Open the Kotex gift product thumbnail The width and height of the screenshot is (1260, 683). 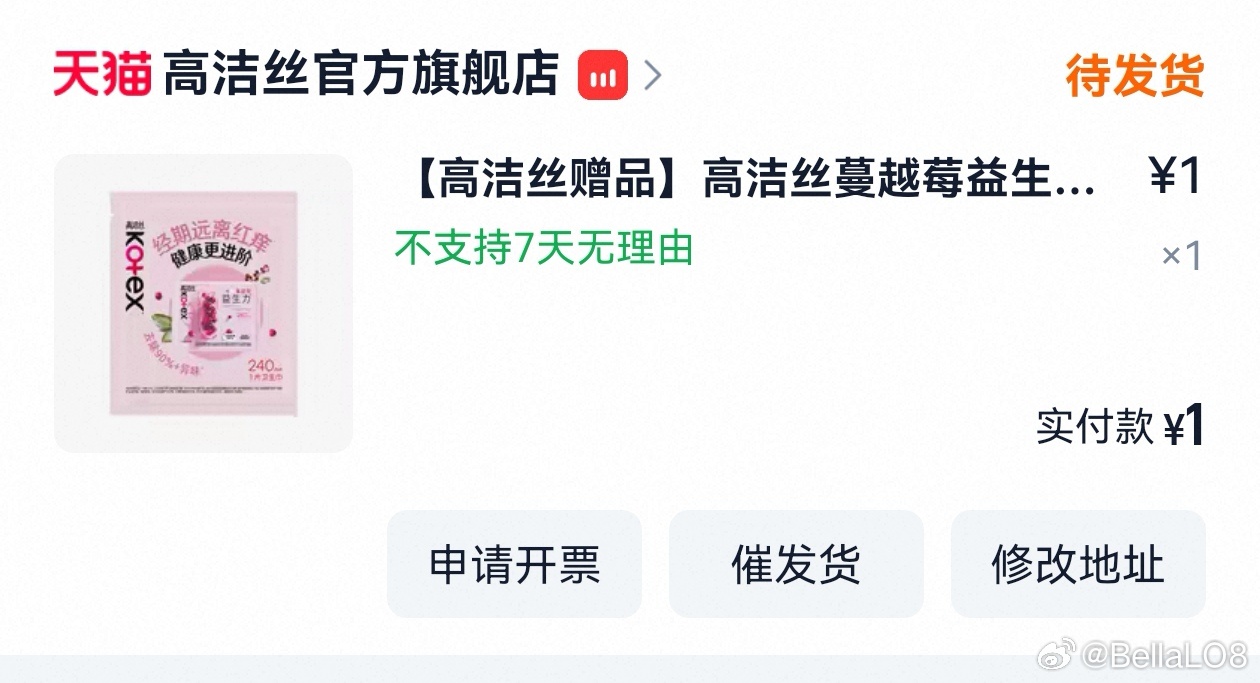[x=203, y=302]
